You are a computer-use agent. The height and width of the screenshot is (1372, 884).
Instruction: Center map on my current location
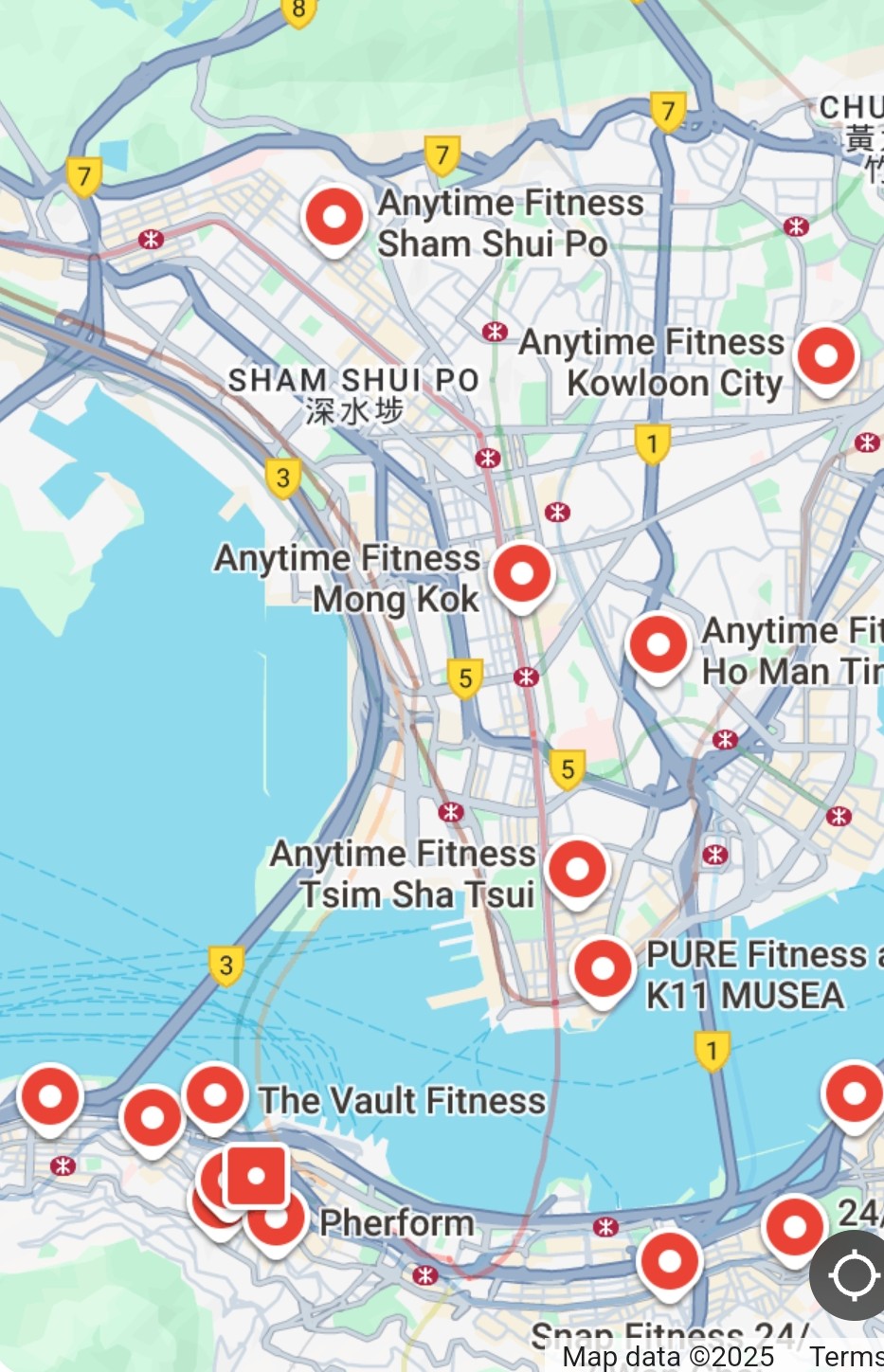[x=853, y=1275]
